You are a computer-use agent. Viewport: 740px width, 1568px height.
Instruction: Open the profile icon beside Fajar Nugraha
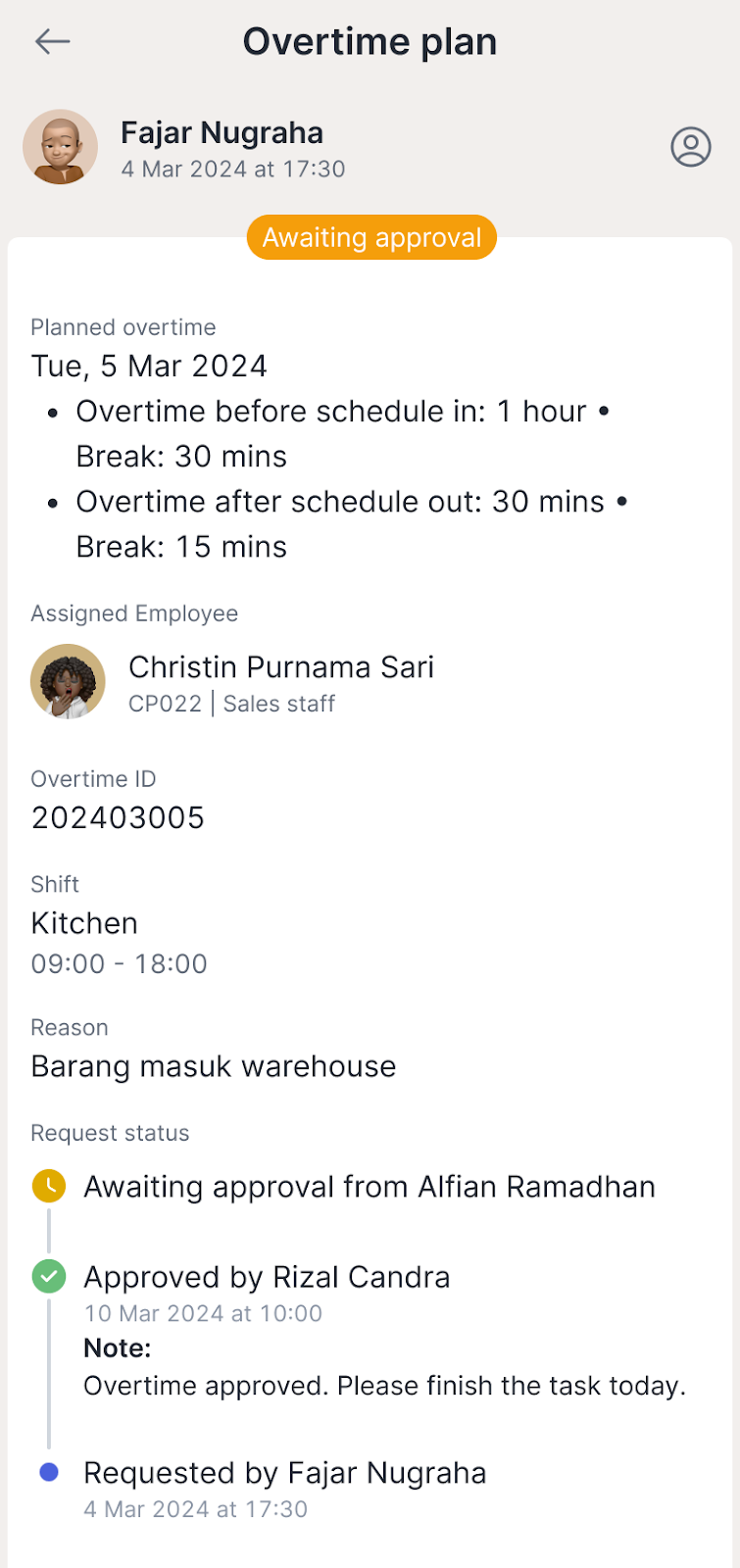pos(690,147)
